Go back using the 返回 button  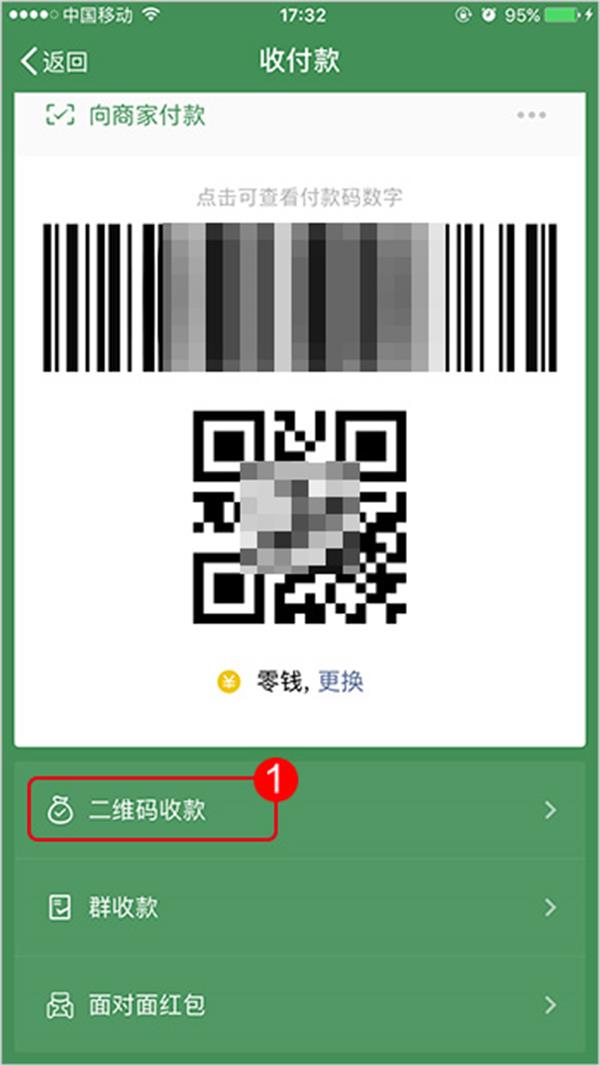coord(55,61)
